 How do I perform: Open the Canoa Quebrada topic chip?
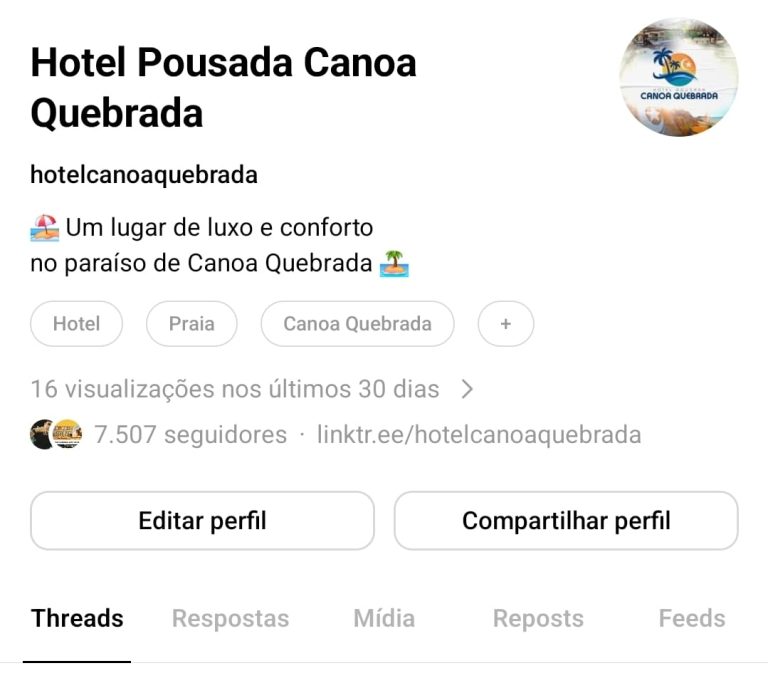(x=357, y=324)
